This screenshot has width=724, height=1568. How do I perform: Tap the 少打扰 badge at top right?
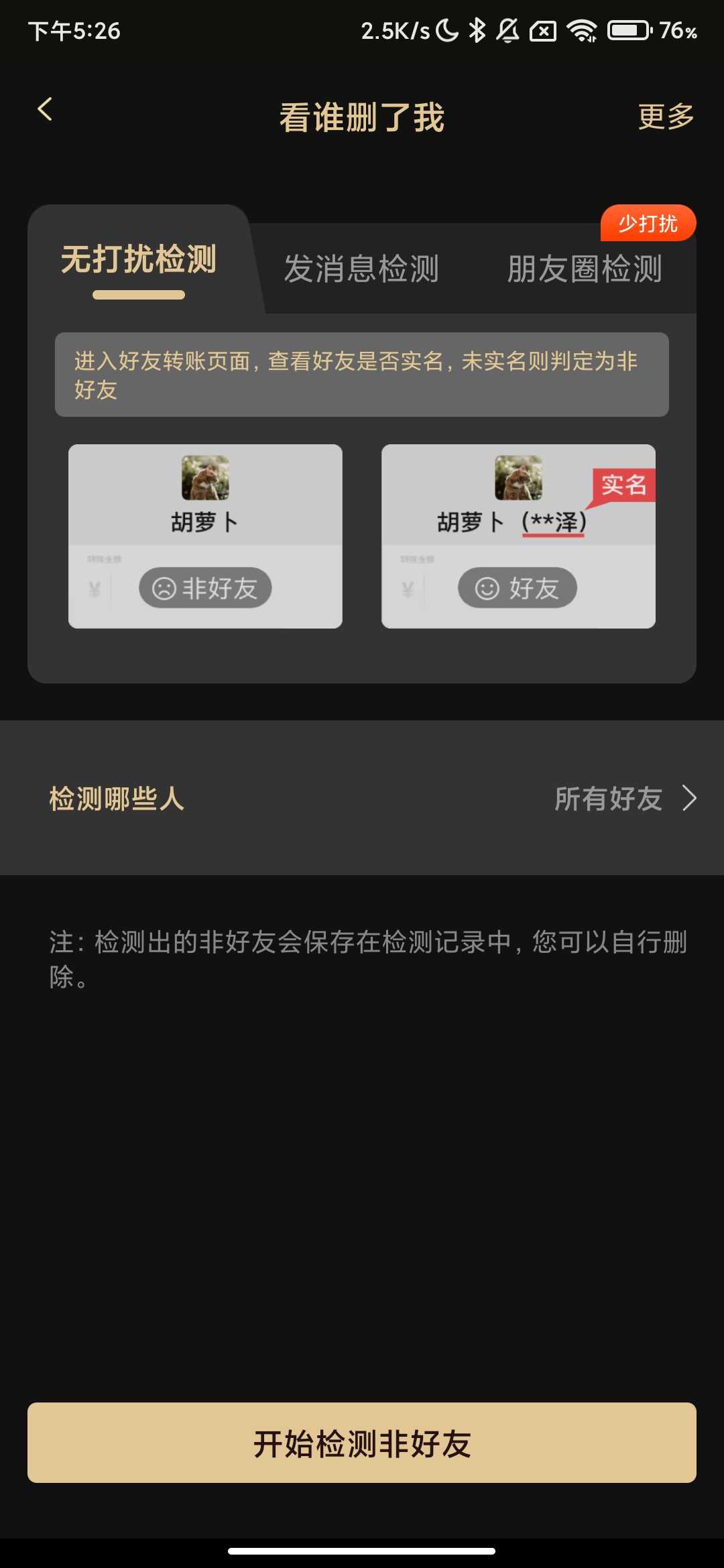tap(648, 223)
